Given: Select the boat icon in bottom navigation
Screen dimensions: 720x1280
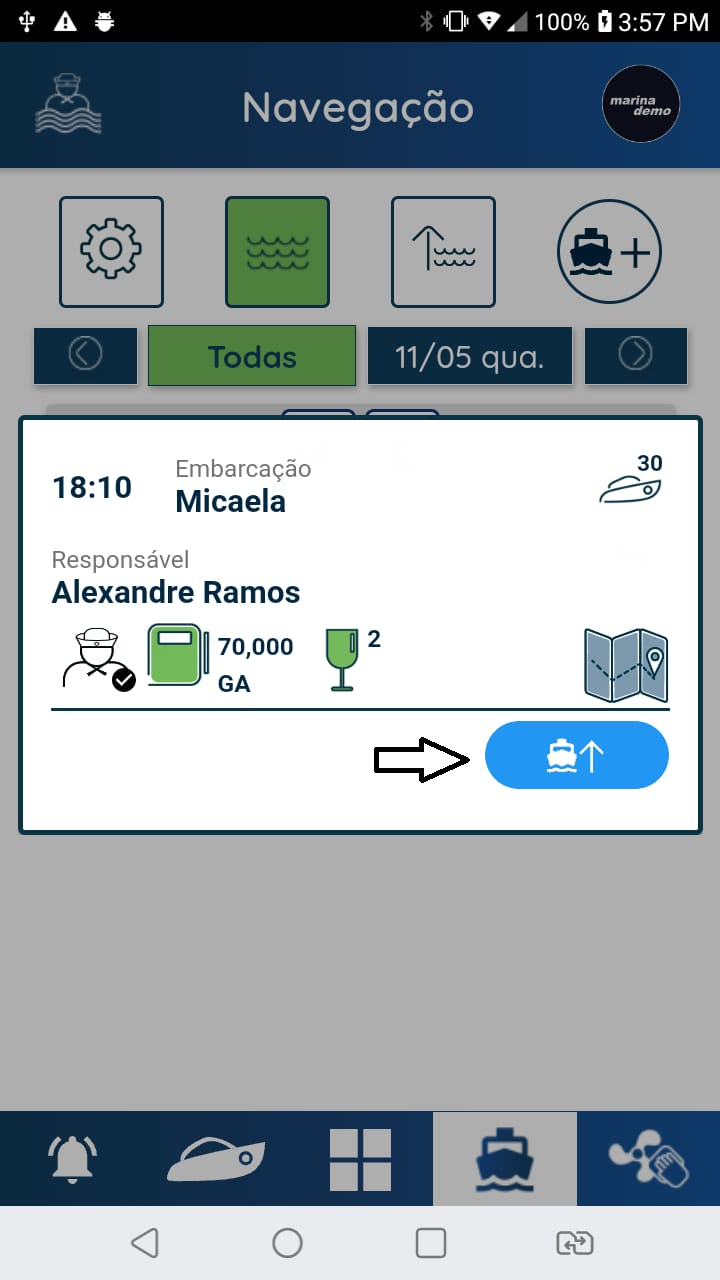Looking at the screenshot, I should tap(215, 1158).
